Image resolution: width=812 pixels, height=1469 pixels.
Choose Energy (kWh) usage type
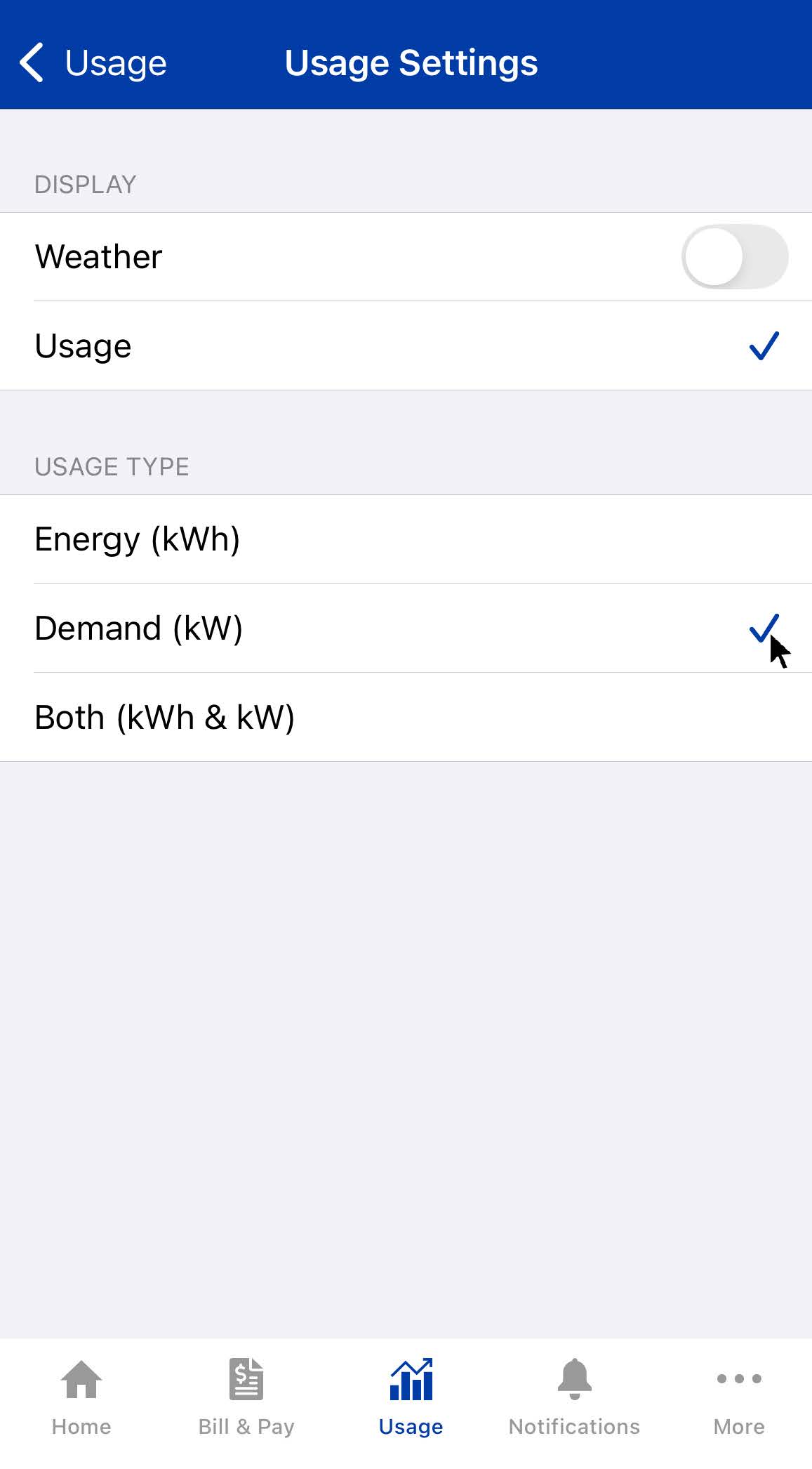point(406,539)
